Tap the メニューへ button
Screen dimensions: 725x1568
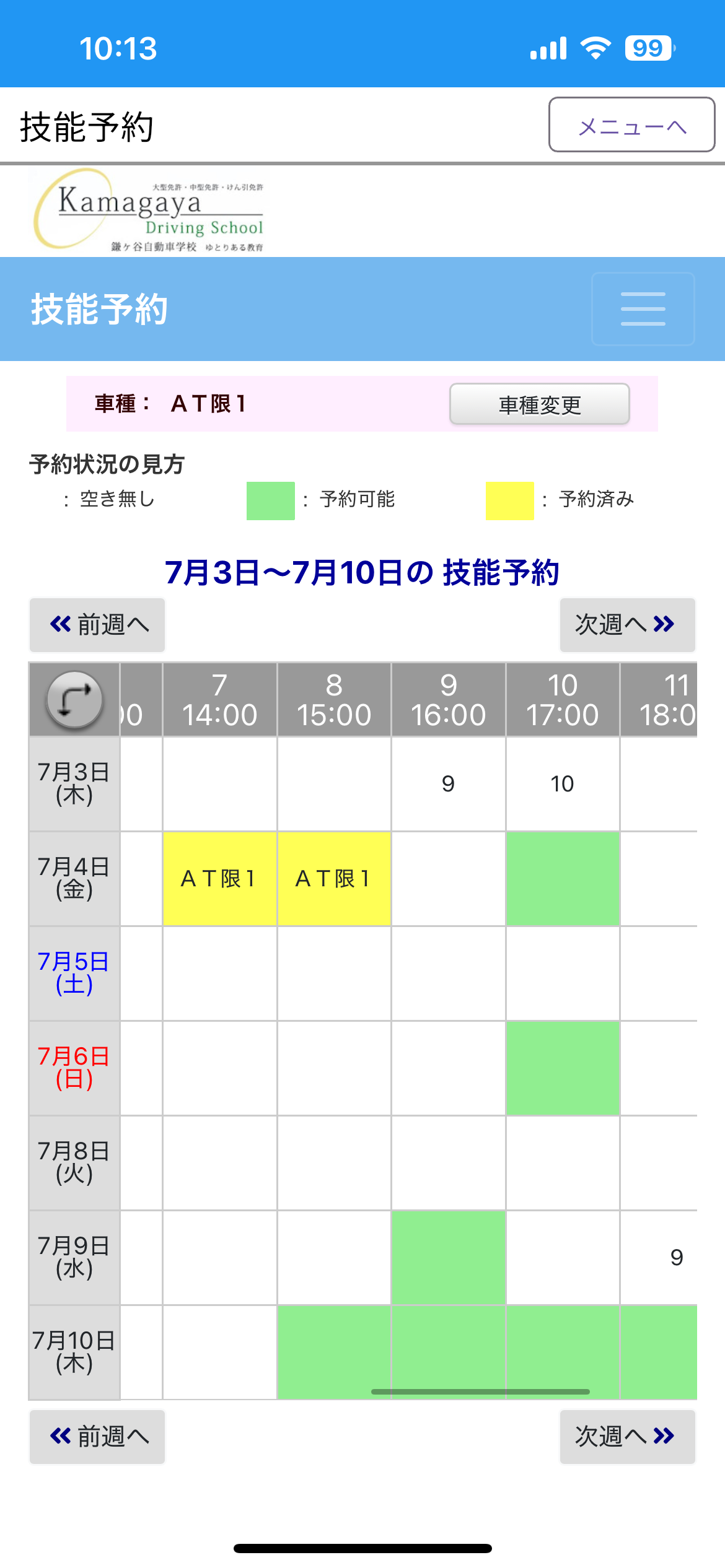coord(631,124)
